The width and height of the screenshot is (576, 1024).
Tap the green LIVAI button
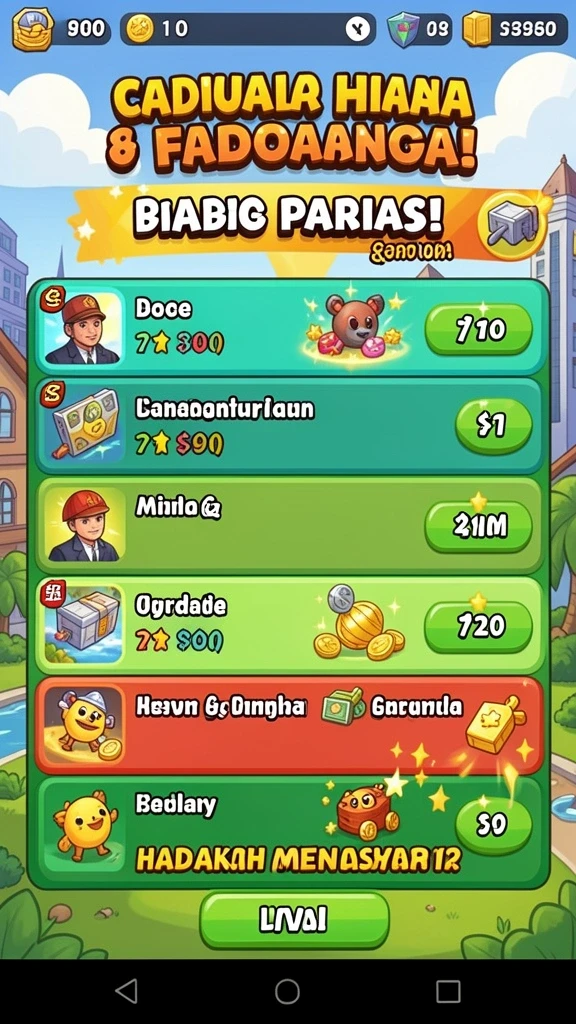click(294, 920)
